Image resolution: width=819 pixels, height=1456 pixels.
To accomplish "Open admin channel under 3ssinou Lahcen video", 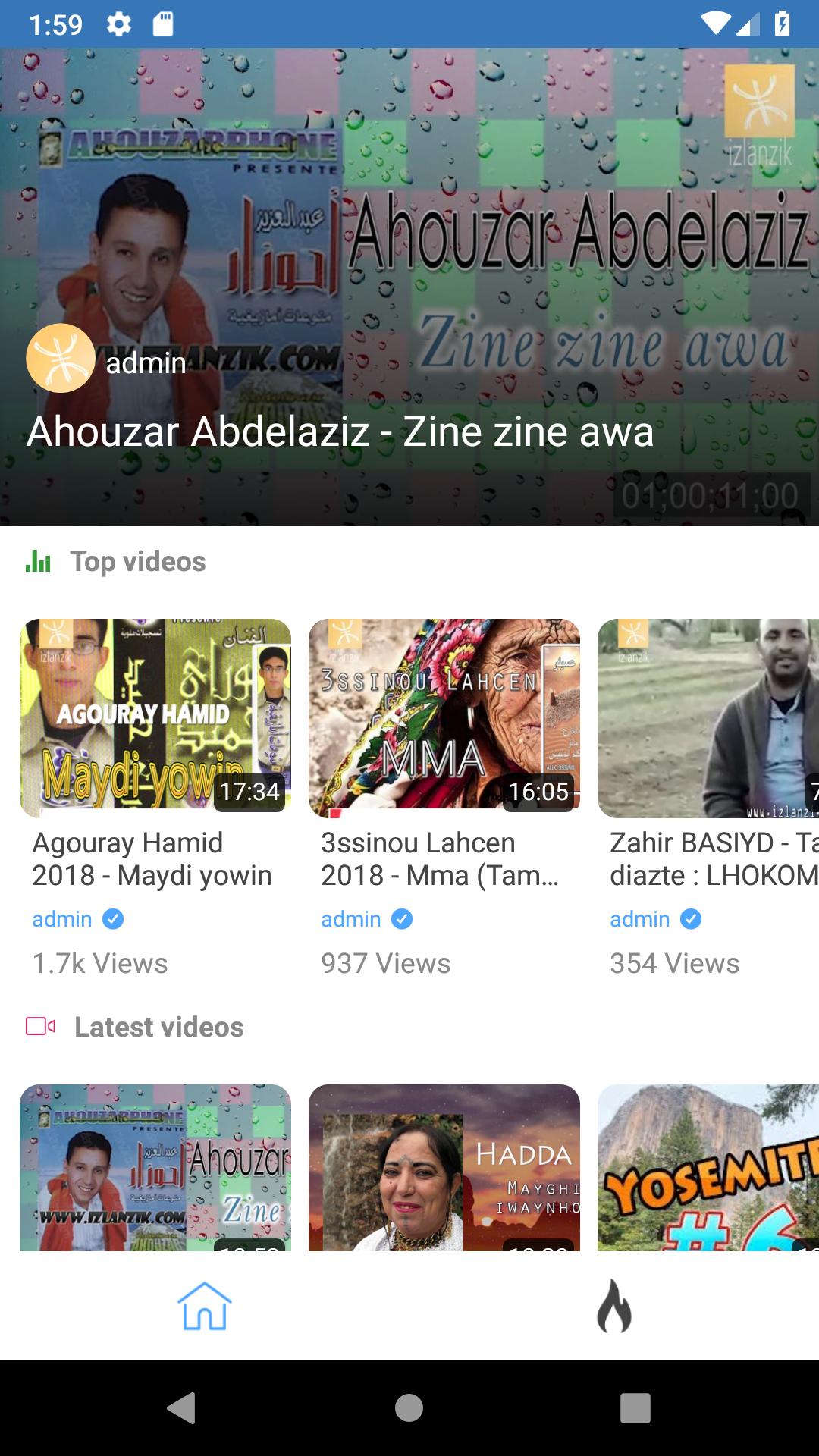I will click(x=351, y=919).
